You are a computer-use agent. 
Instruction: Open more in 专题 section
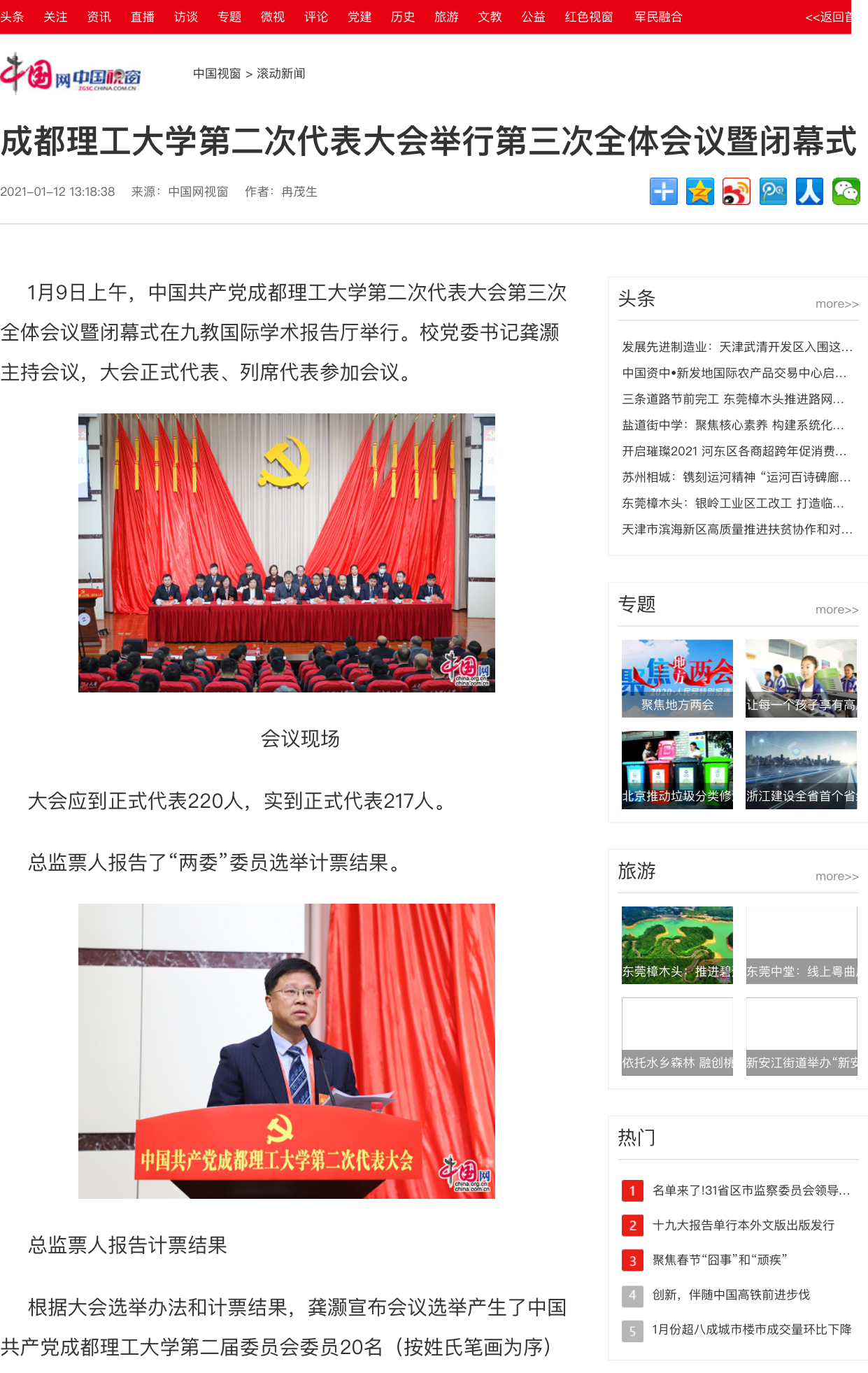[x=836, y=609]
